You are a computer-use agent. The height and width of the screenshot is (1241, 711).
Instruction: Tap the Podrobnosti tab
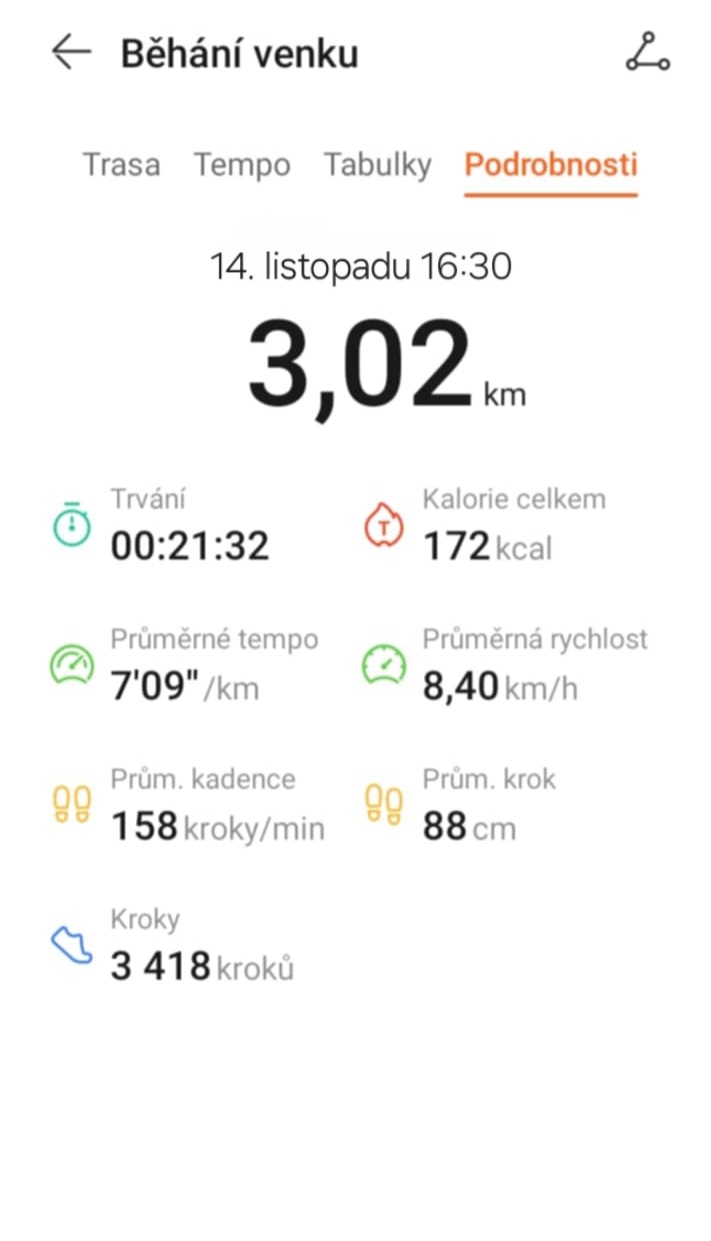point(551,165)
